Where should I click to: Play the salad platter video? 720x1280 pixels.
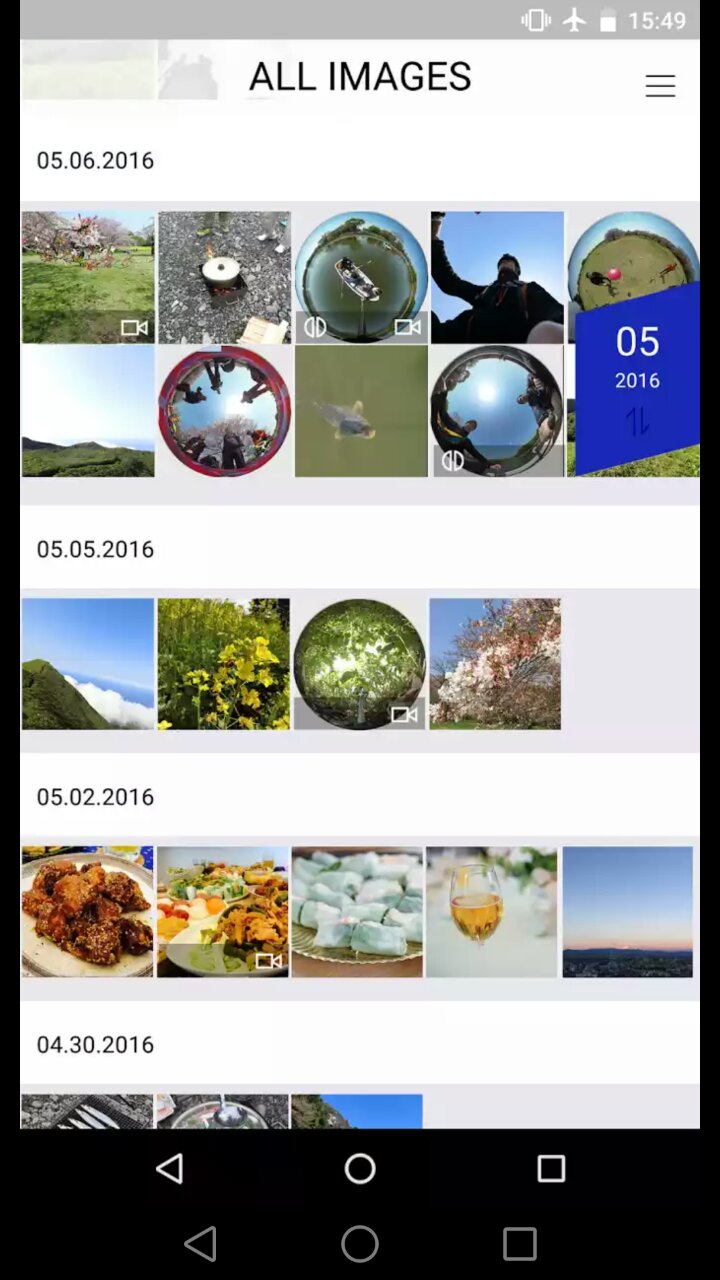point(223,912)
